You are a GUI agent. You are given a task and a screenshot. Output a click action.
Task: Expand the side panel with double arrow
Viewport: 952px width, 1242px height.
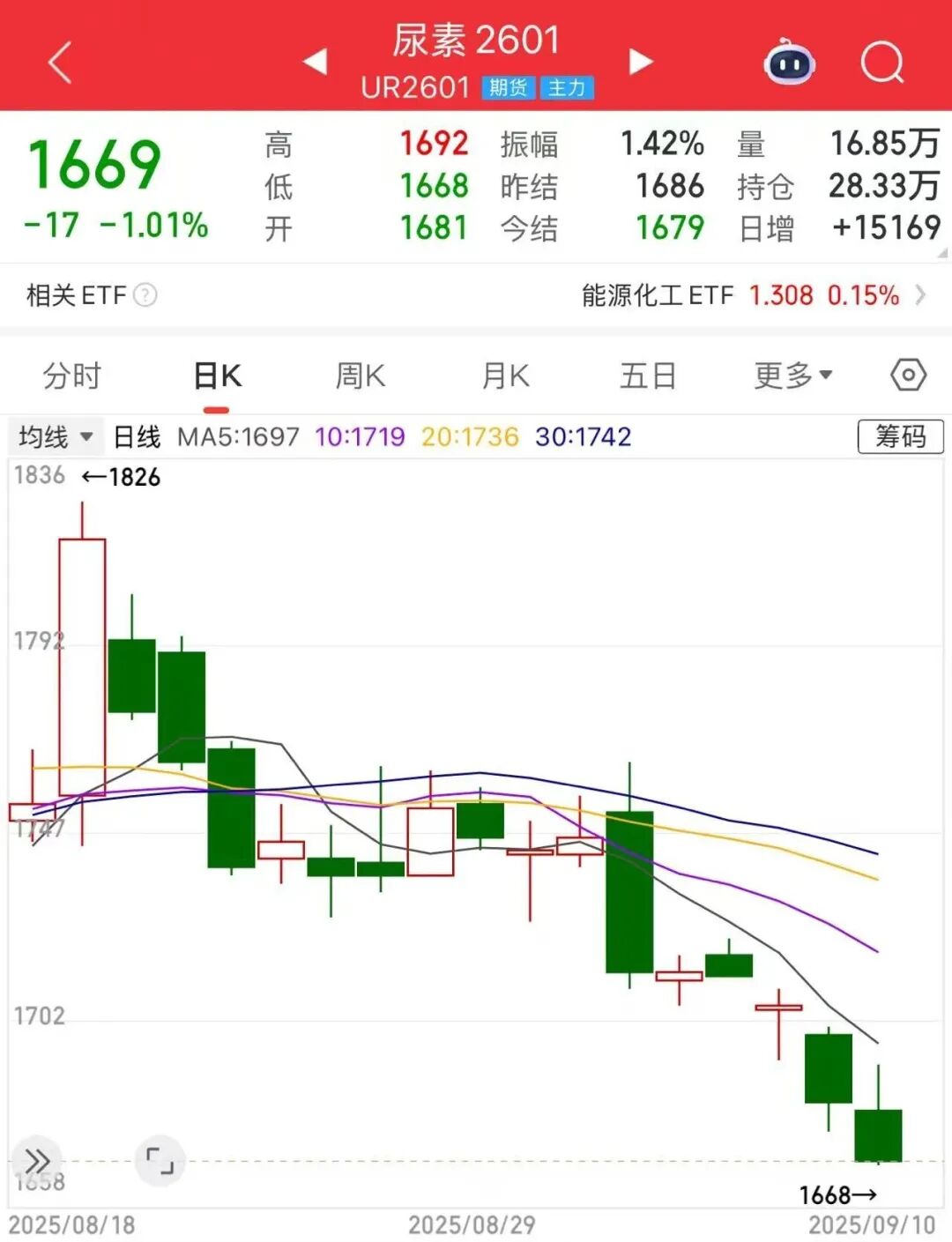[x=37, y=1161]
